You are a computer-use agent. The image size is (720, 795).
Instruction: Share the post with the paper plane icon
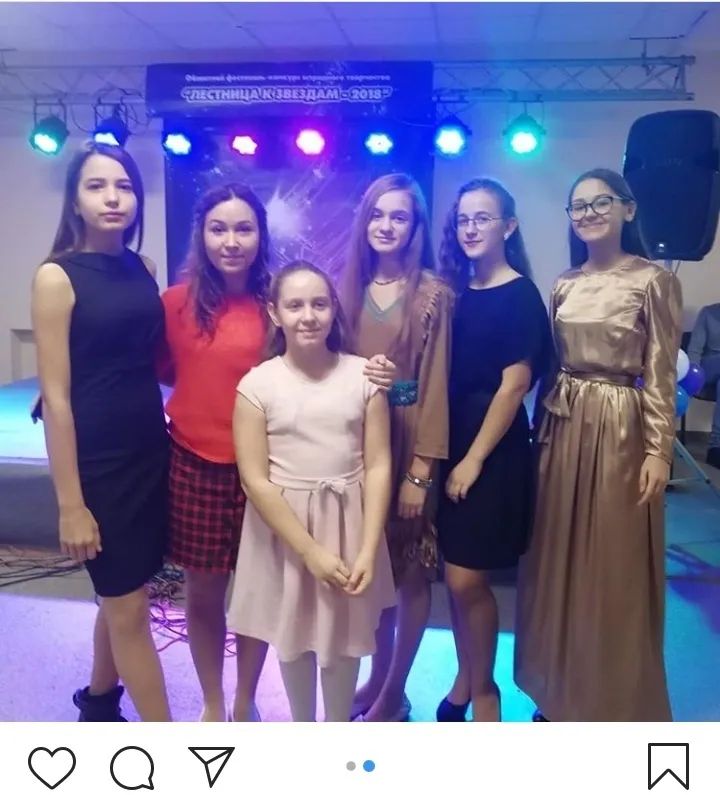tap(211, 765)
